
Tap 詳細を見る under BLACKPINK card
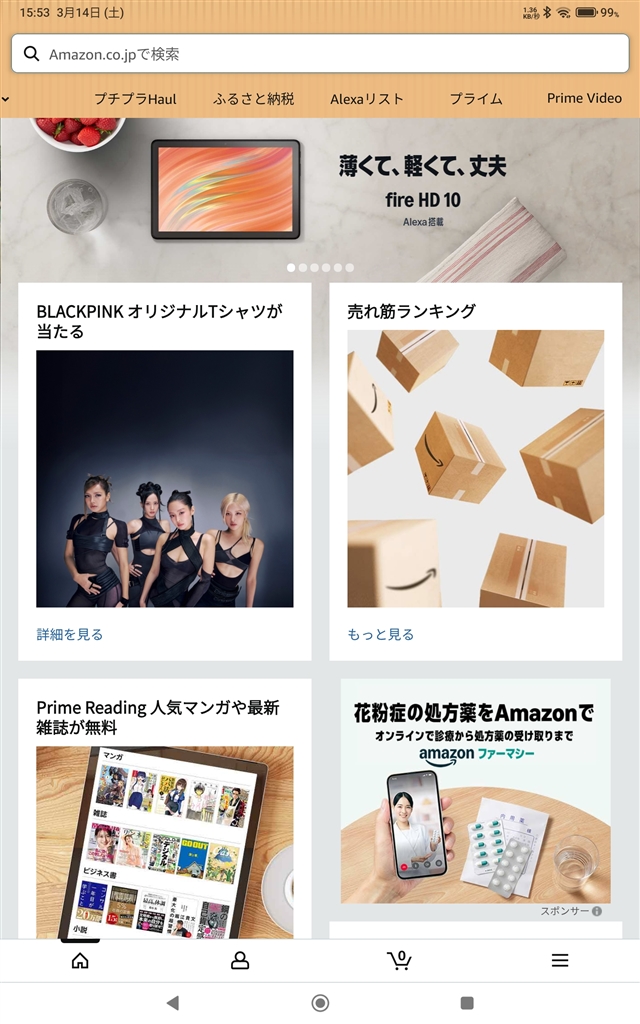point(70,634)
